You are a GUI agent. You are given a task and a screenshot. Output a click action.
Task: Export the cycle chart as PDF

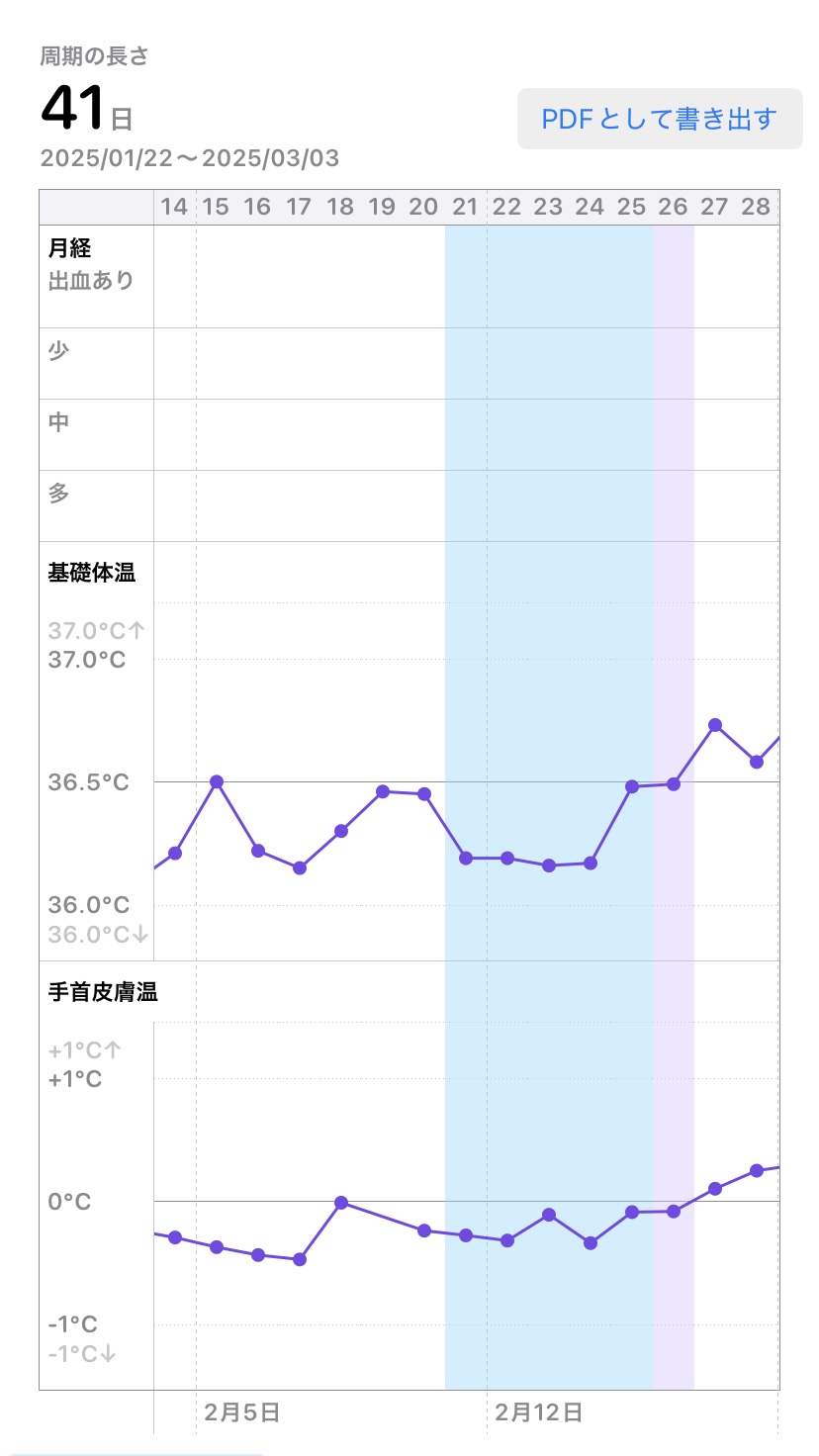(x=660, y=119)
